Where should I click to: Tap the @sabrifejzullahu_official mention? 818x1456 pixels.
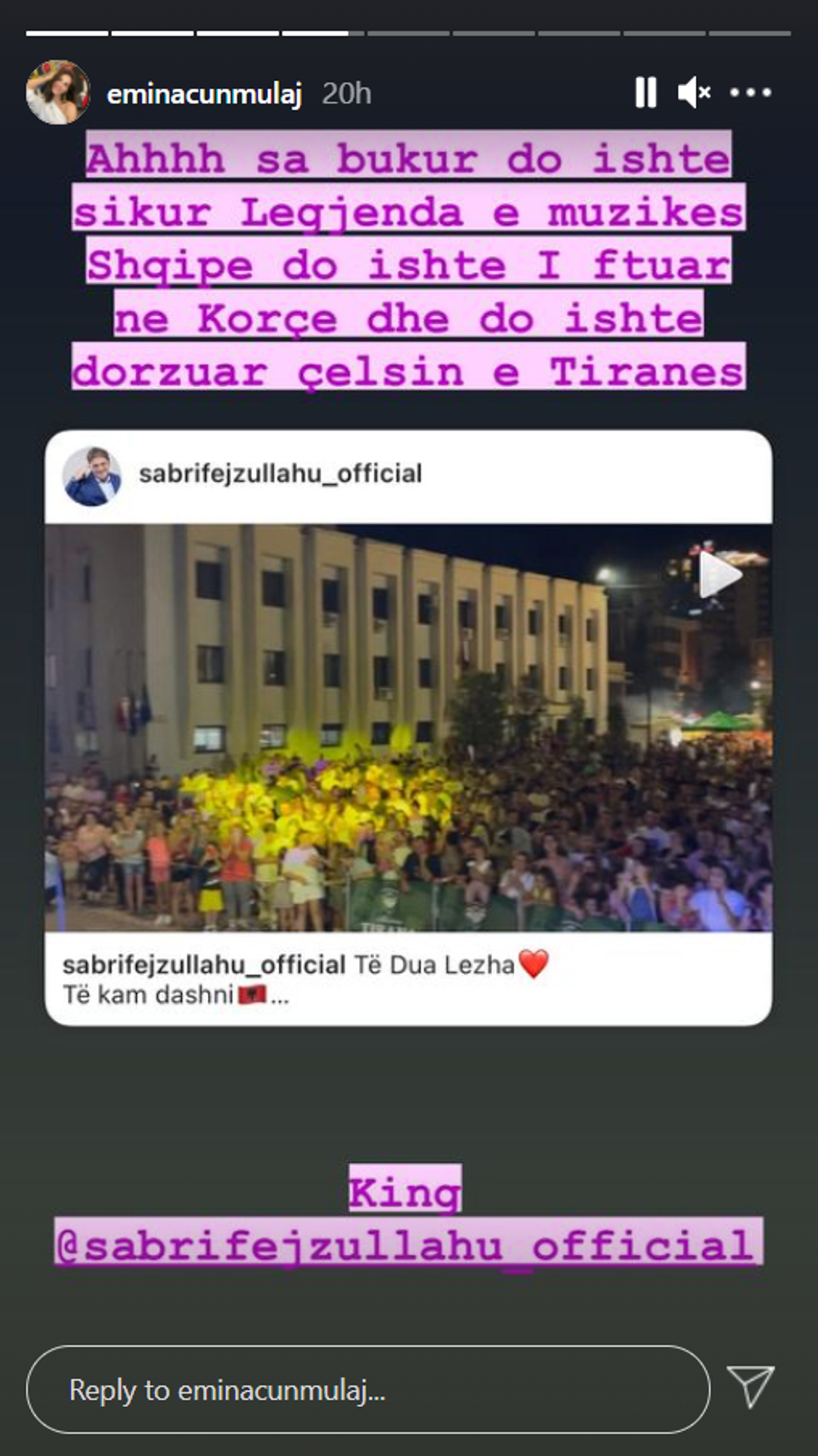(408, 1245)
